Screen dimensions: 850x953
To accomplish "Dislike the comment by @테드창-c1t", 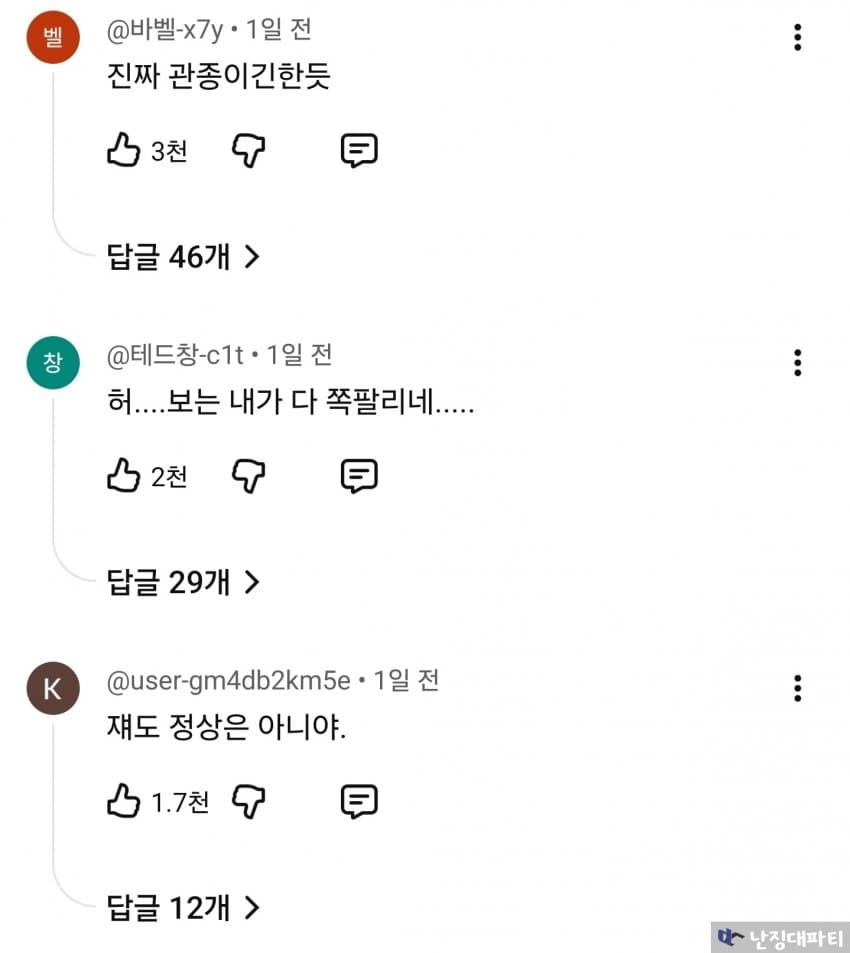I will (248, 476).
